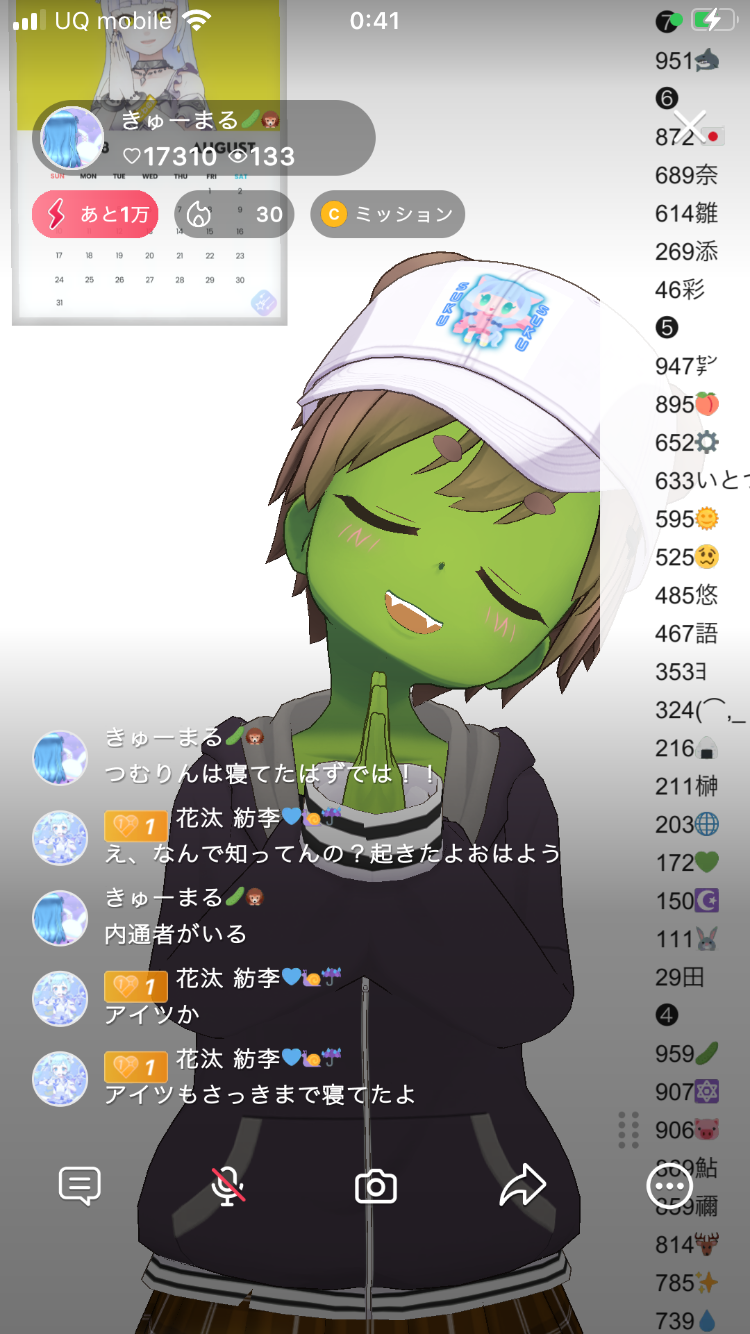Tap the あと1万 gift goal button
The height and width of the screenshot is (1334, 750).
tap(96, 214)
